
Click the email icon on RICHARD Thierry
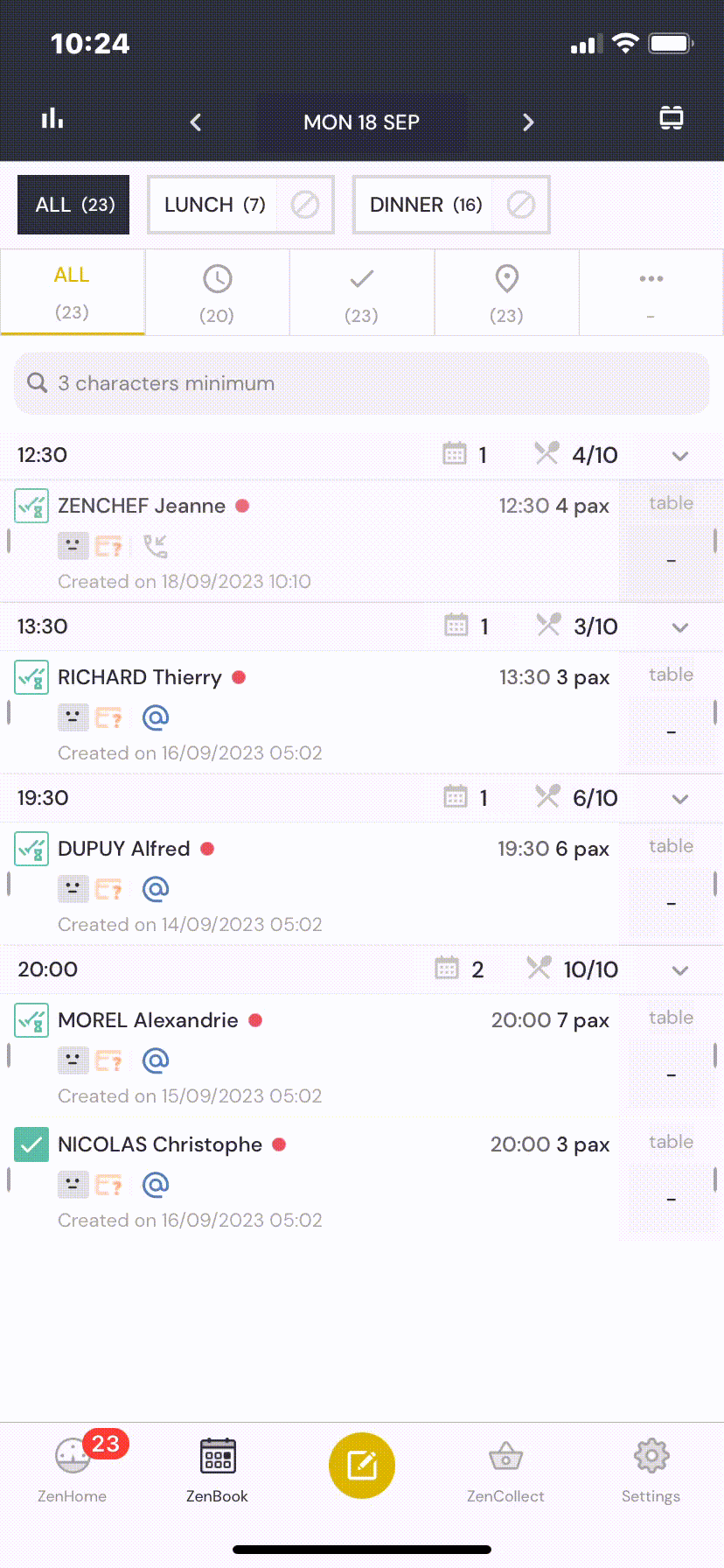pos(155,717)
